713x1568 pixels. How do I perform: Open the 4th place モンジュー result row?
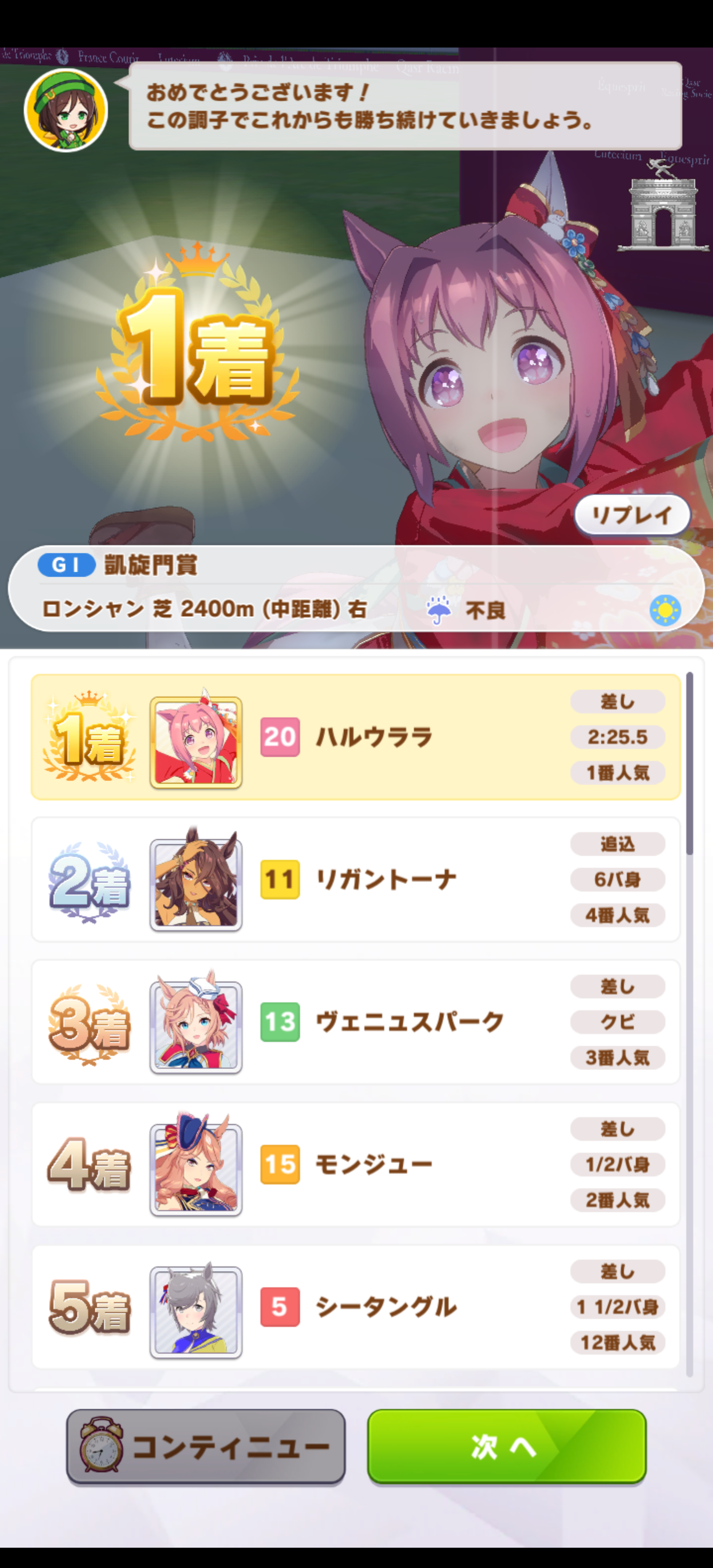pos(356,1165)
